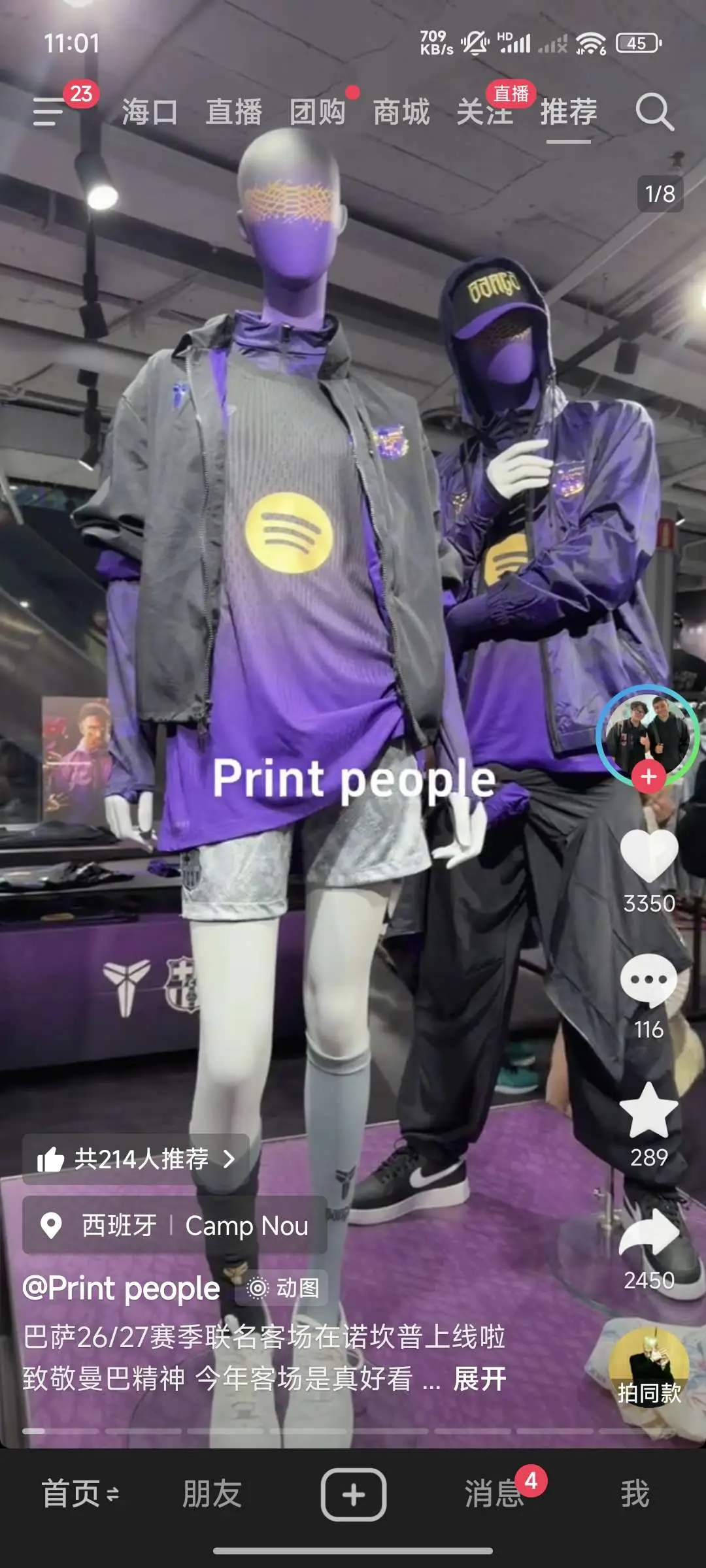Screen dimensions: 706x1568
Task: Select the 推荐 top tab
Action: tap(569, 112)
